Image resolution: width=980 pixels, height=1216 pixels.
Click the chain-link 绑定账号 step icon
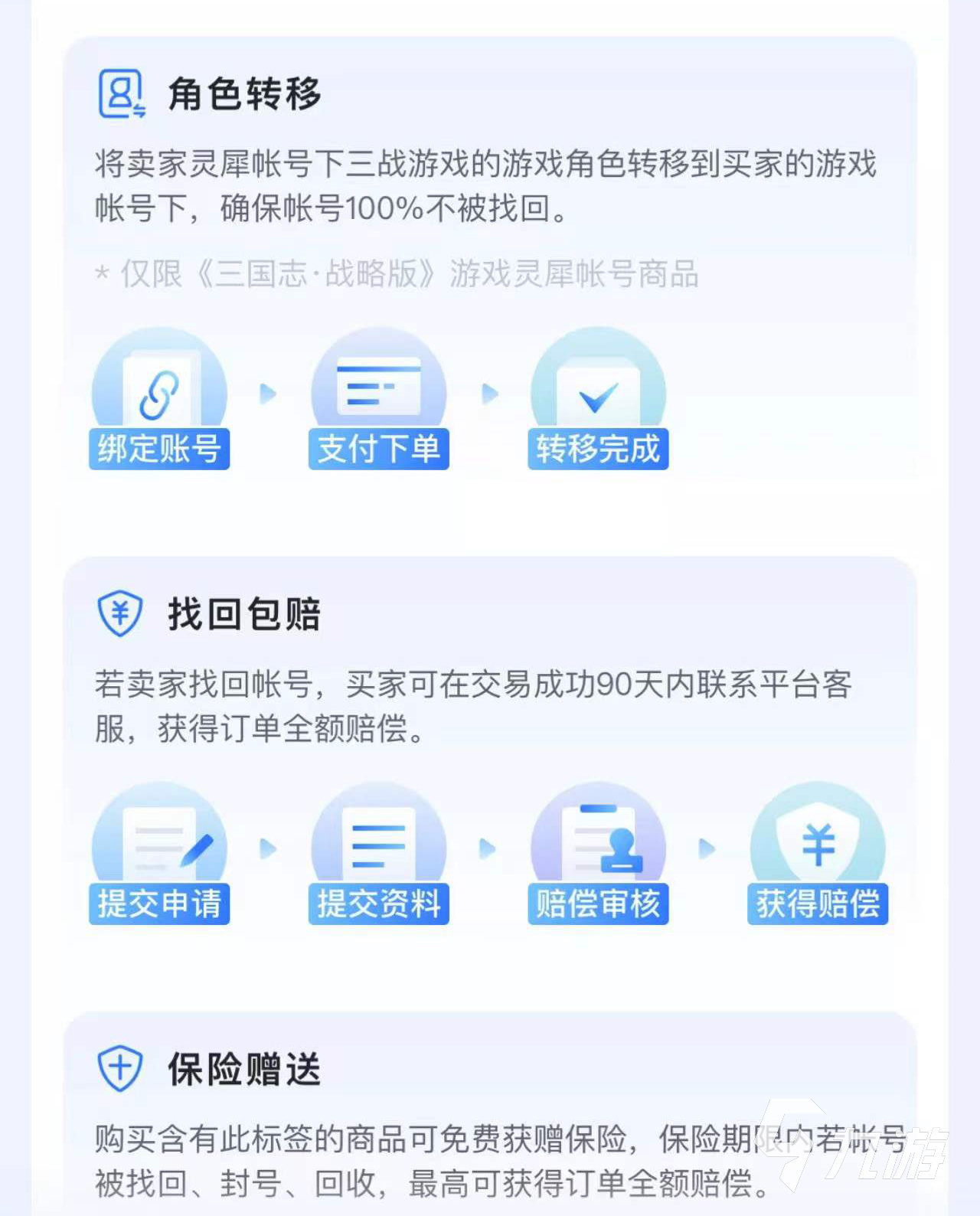159,392
